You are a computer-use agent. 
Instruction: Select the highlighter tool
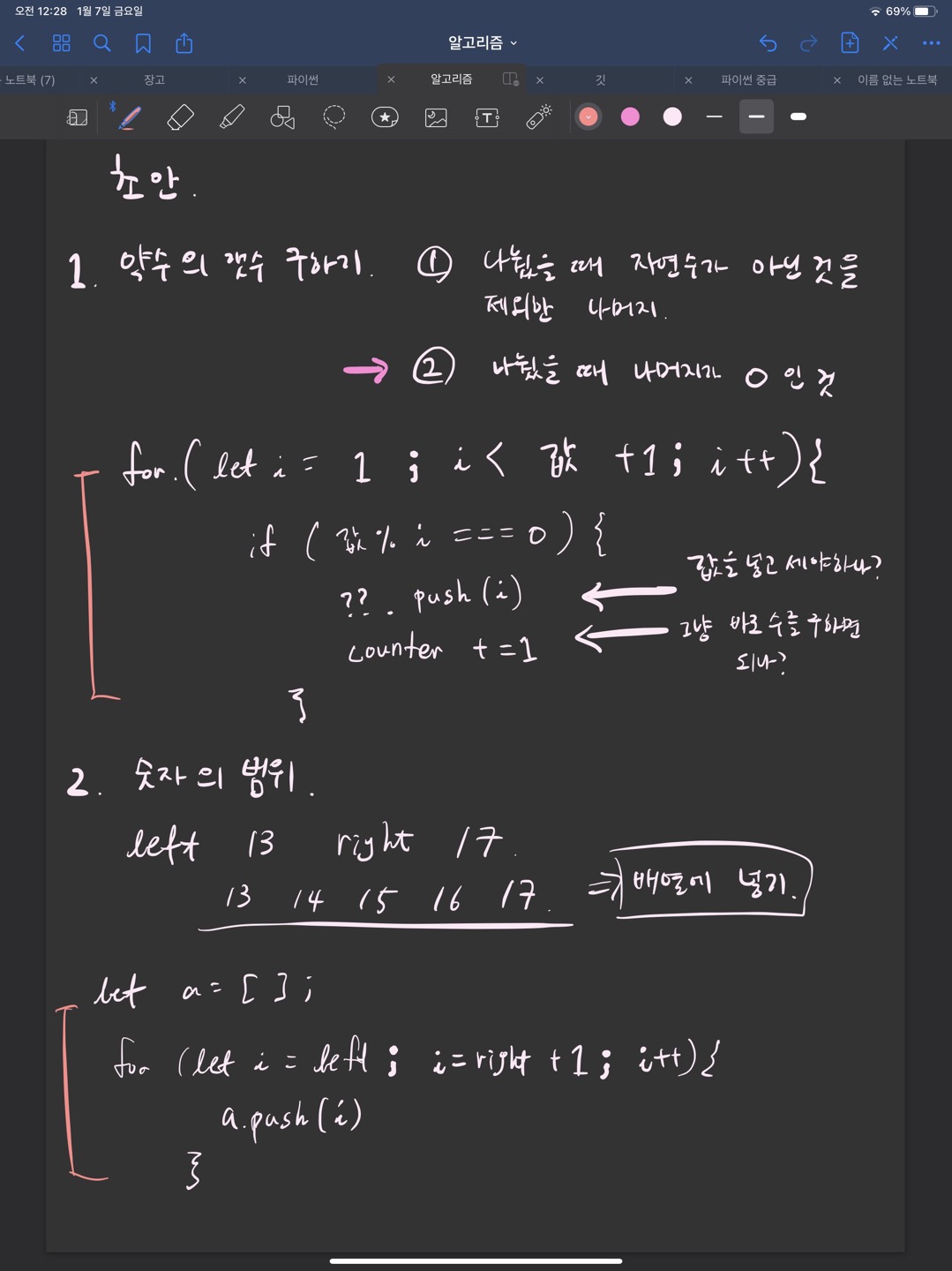click(x=231, y=117)
